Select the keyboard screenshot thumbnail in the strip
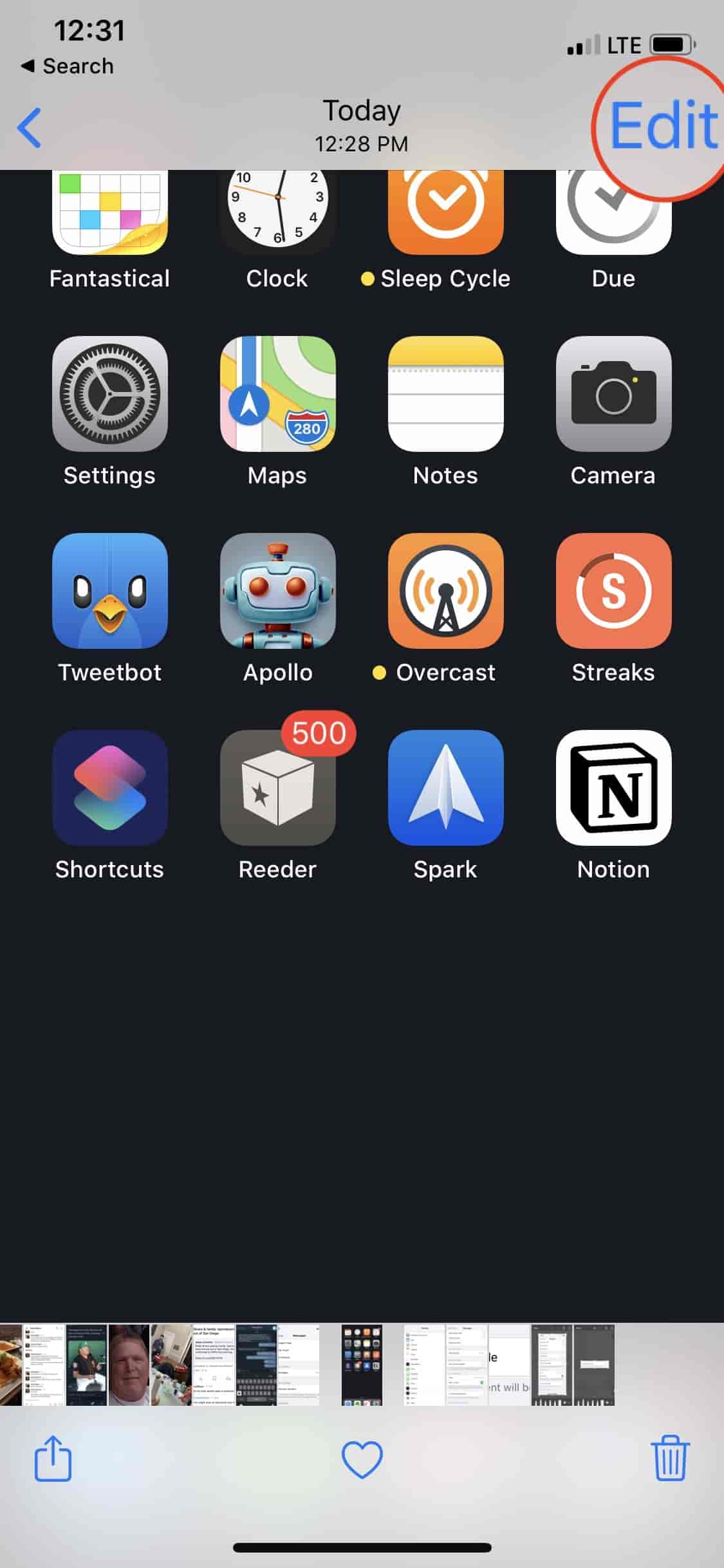 point(256,1365)
